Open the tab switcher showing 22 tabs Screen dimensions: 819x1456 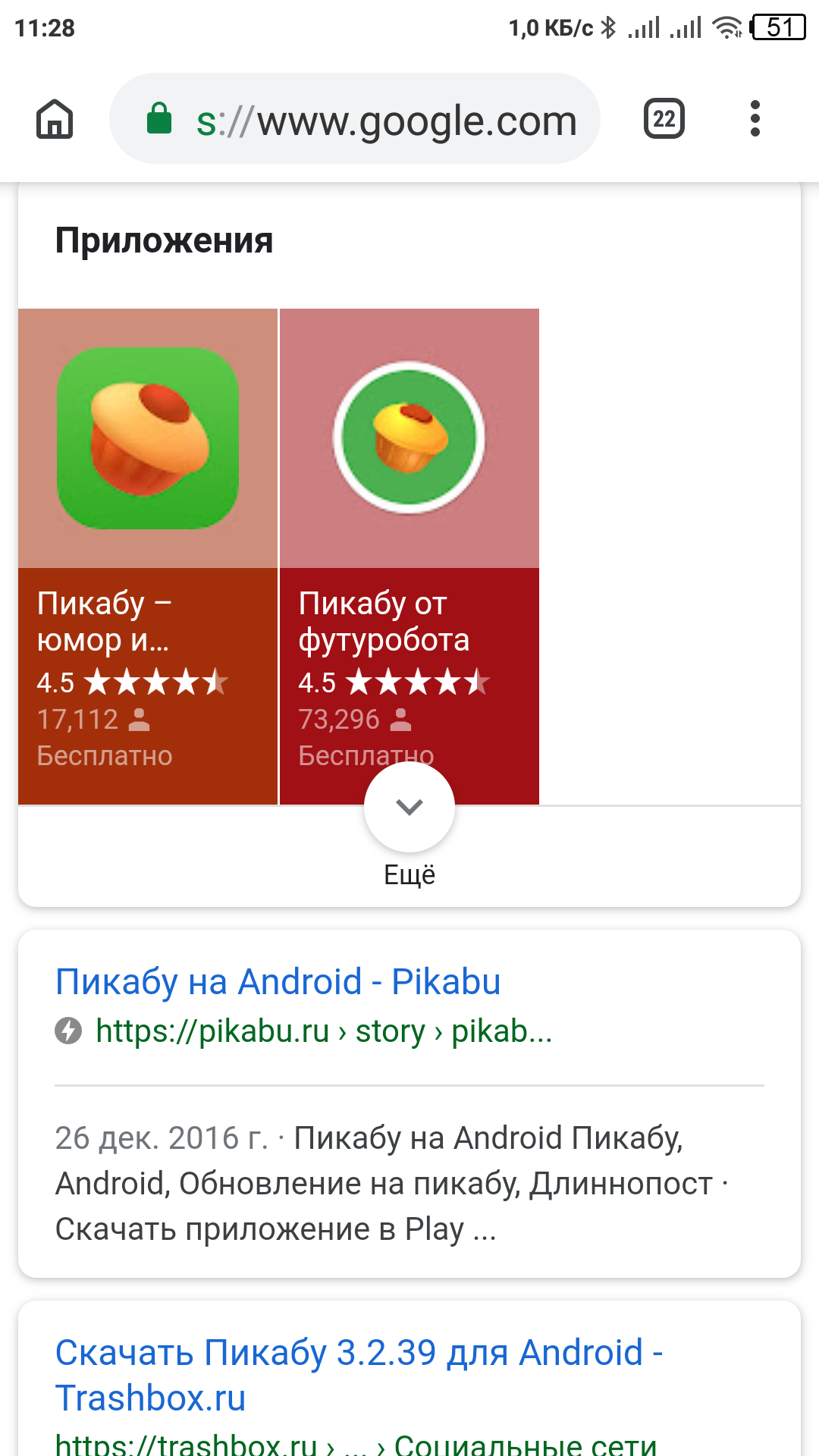(664, 119)
